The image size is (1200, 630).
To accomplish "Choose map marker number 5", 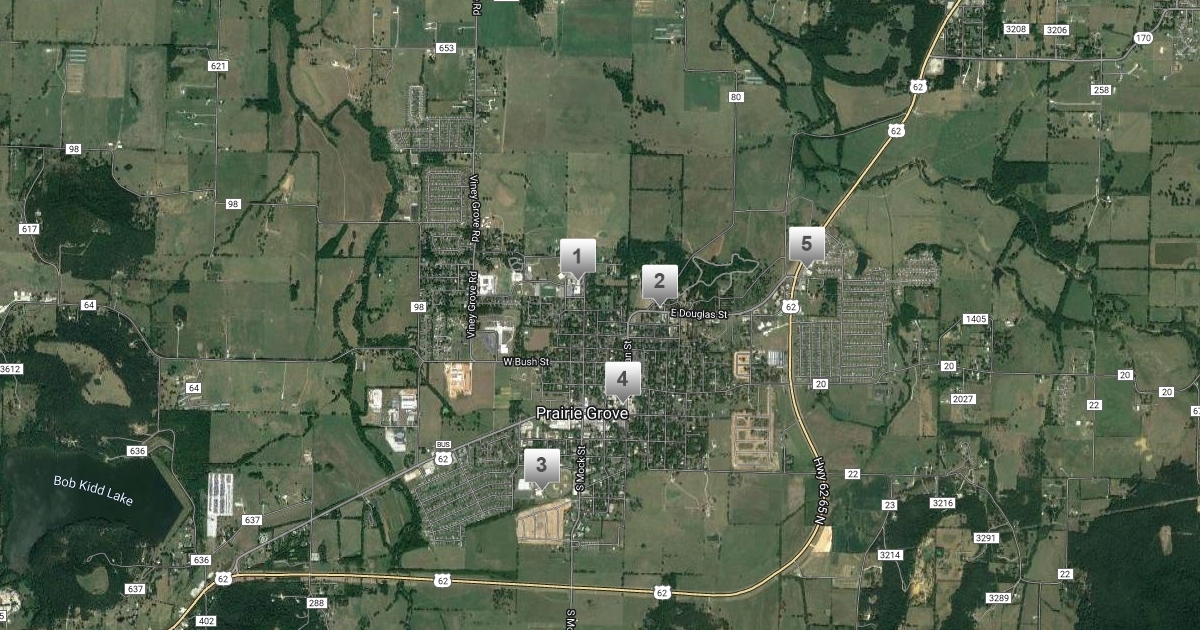I will click(806, 244).
